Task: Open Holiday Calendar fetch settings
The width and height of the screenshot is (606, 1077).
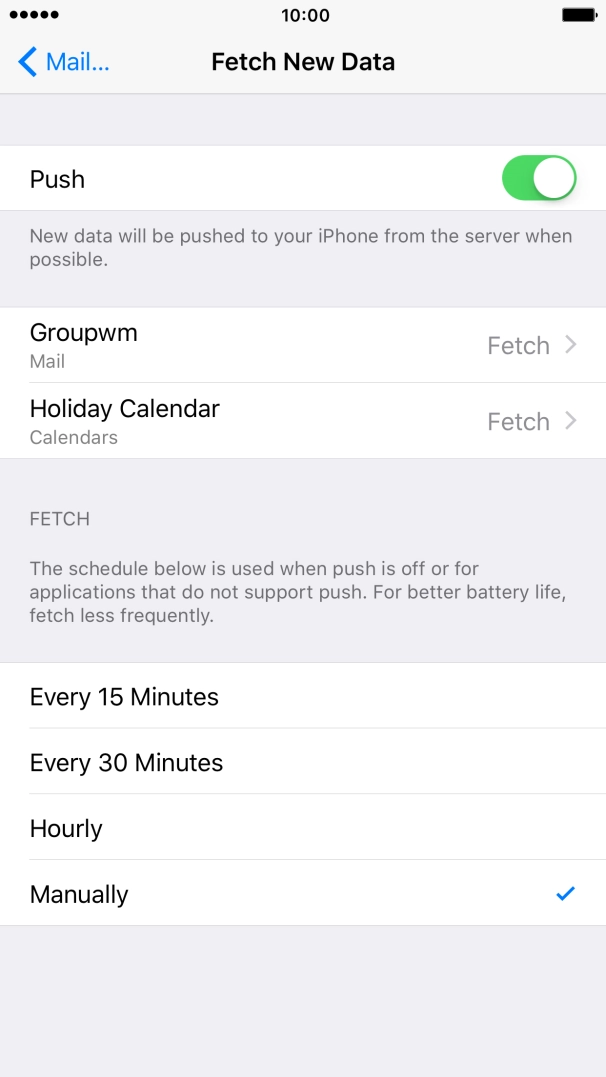Action: pos(303,421)
